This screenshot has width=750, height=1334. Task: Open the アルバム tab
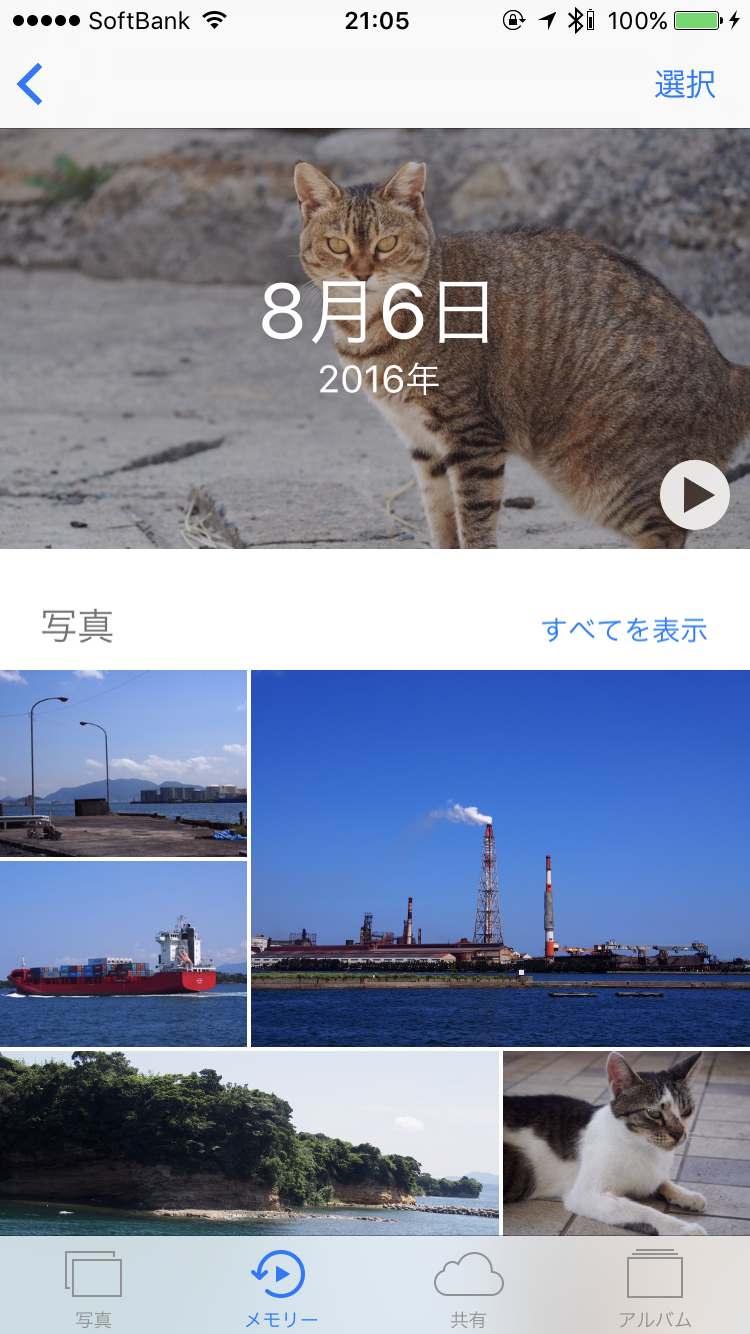click(x=655, y=1288)
